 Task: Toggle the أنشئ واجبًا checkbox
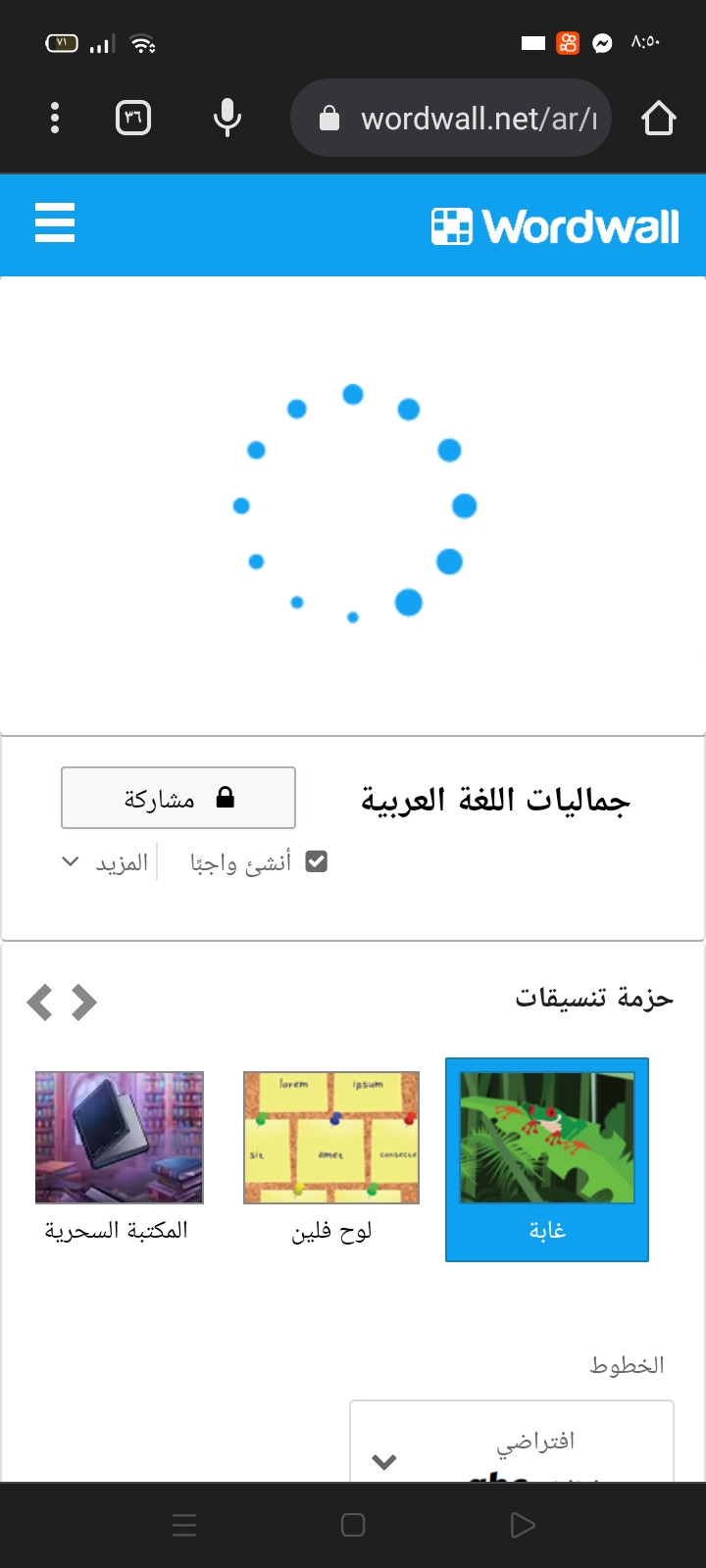pyautogui.click(x=316, y=861)
